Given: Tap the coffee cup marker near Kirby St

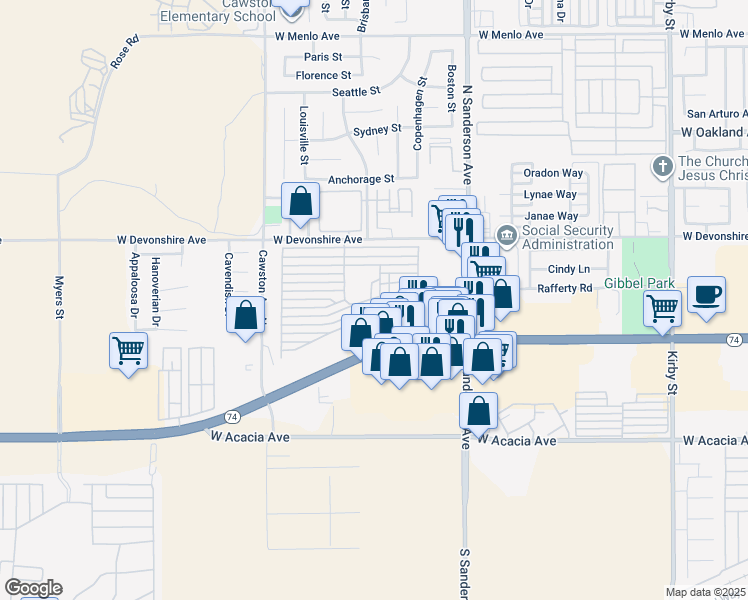Looking at the screenshot, I should pyautogui.click(x=706, y=298).
